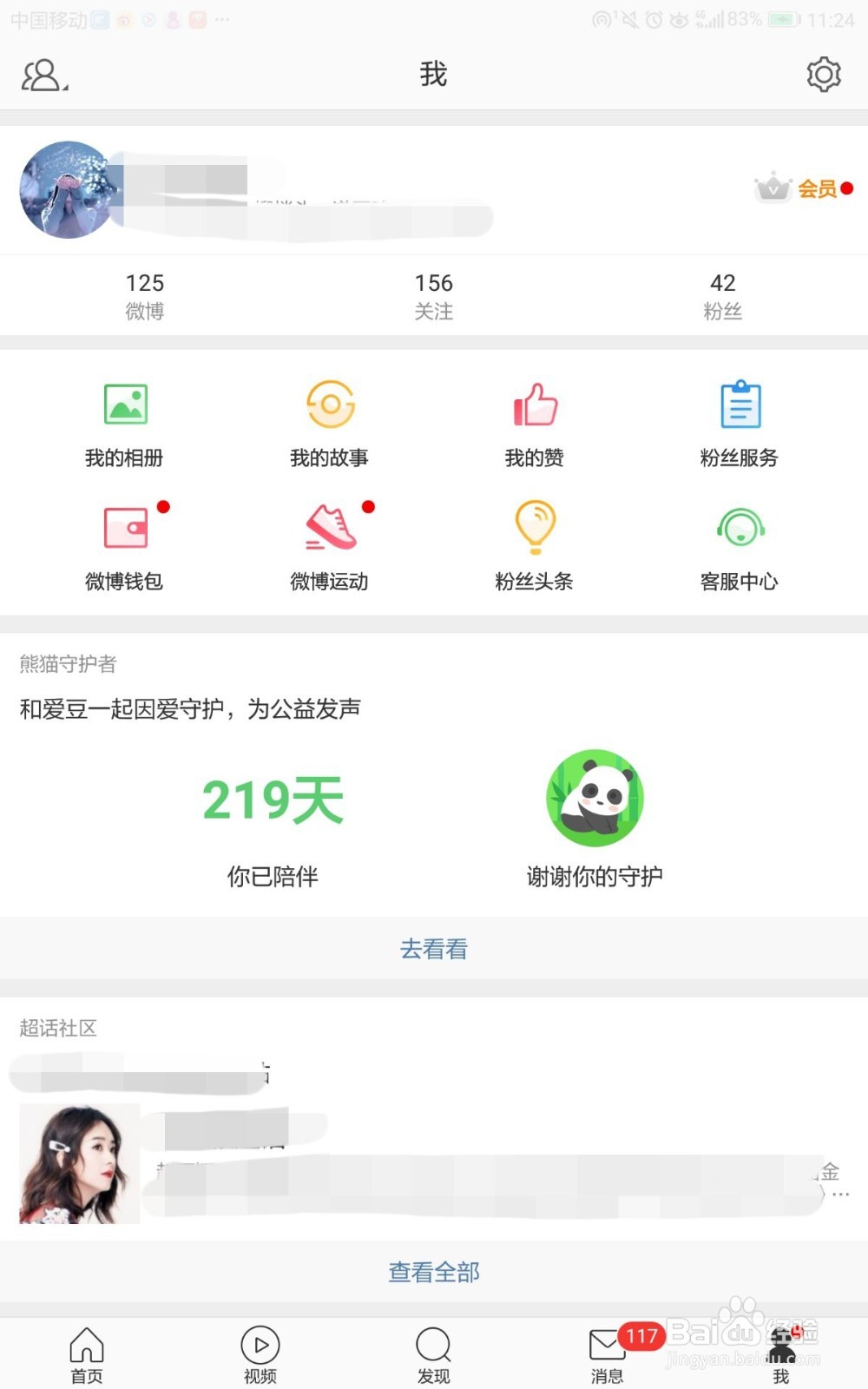Open the find friends icon
This screenshot has width=868, height=1389.
point(43,74)
